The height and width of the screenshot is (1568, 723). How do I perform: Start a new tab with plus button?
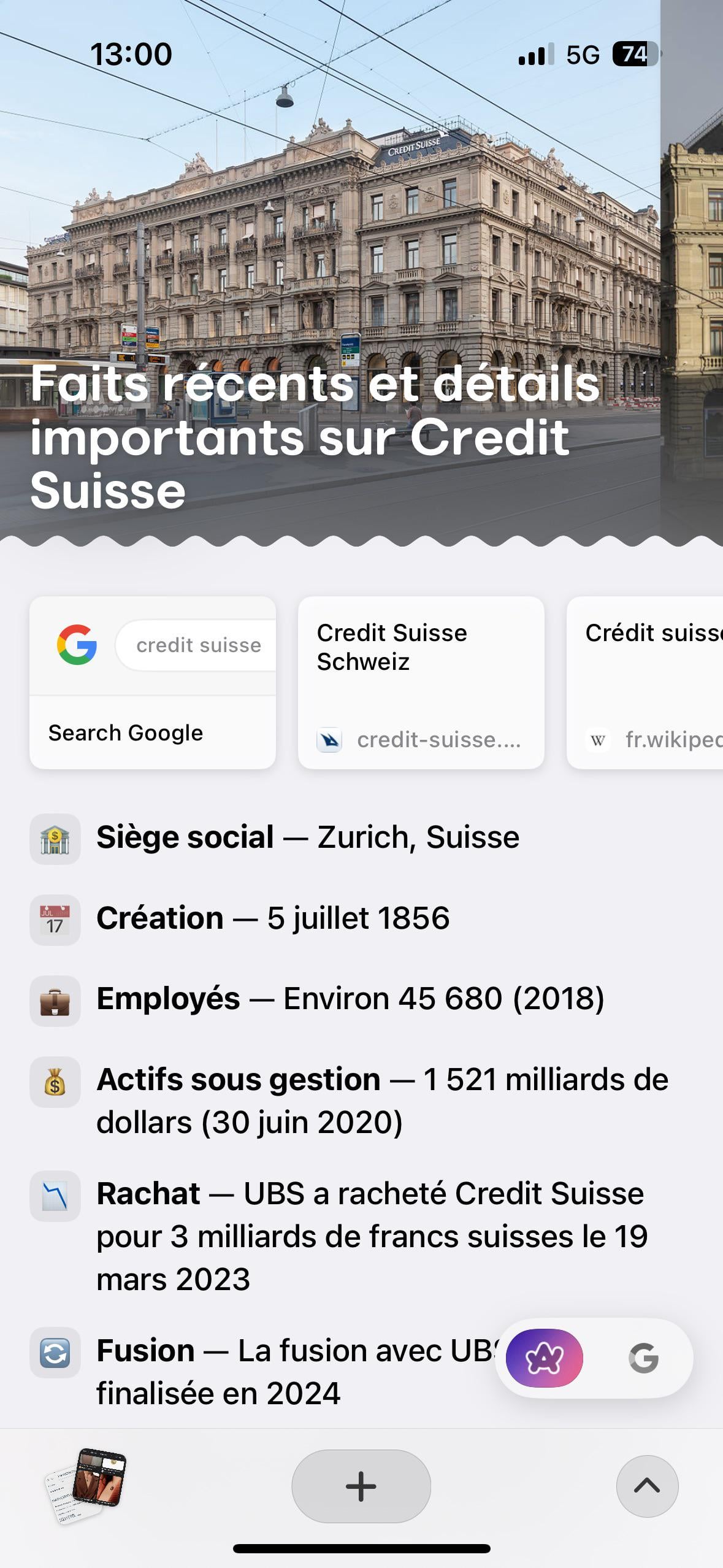click(361, 1486)
